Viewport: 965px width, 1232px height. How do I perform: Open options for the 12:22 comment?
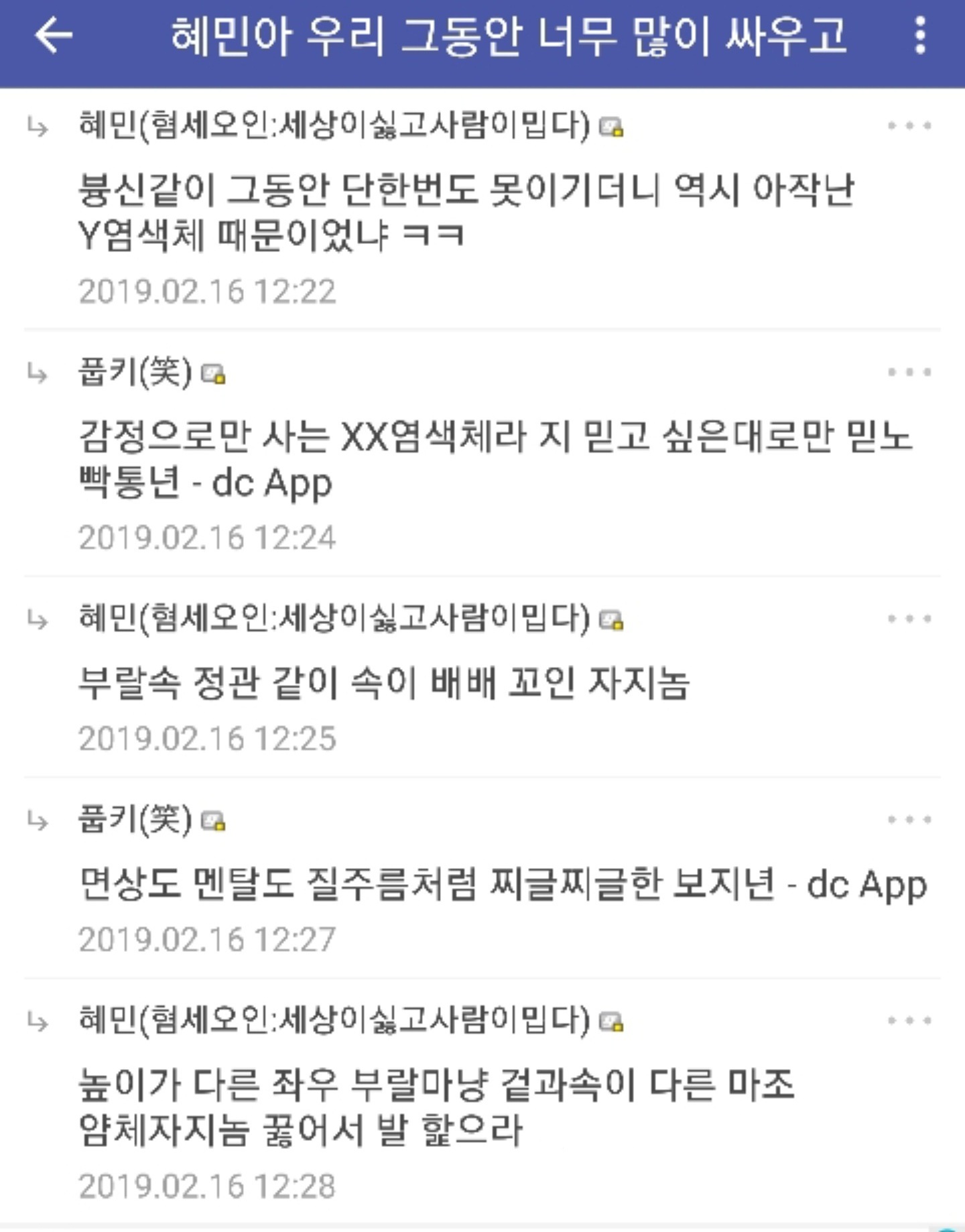909,125
